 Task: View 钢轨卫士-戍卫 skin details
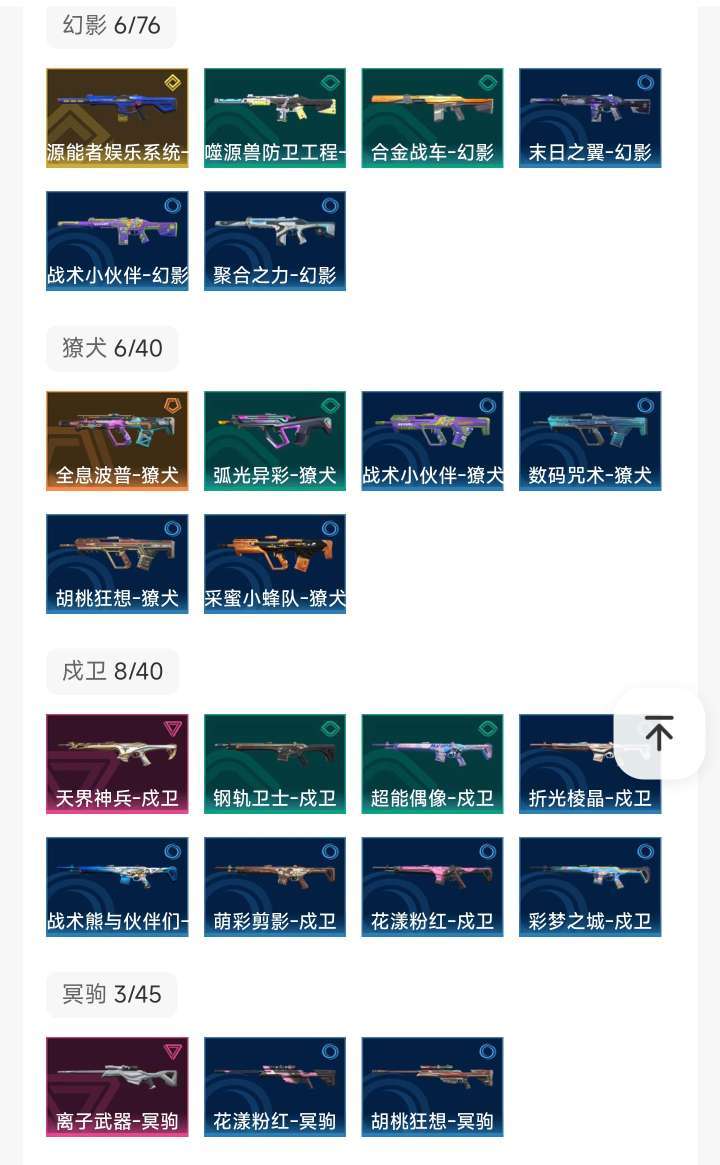[275, 764]
